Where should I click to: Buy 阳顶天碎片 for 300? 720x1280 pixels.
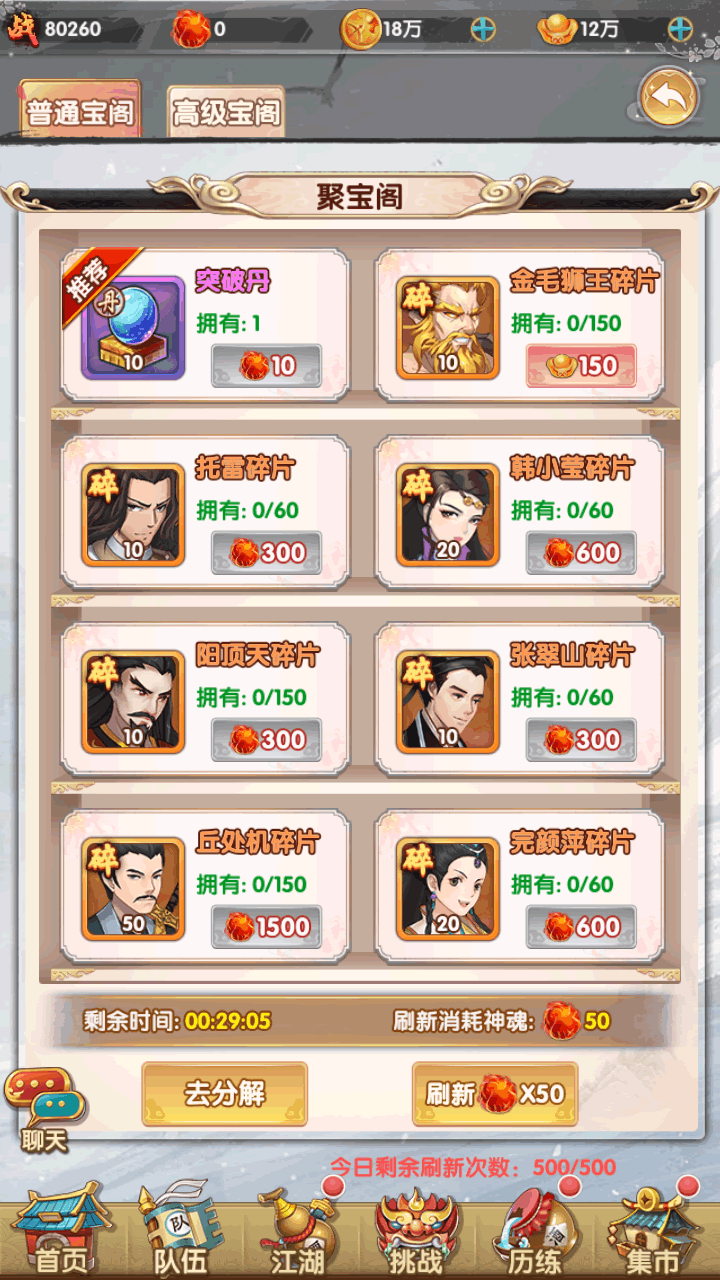coord(266,739)
